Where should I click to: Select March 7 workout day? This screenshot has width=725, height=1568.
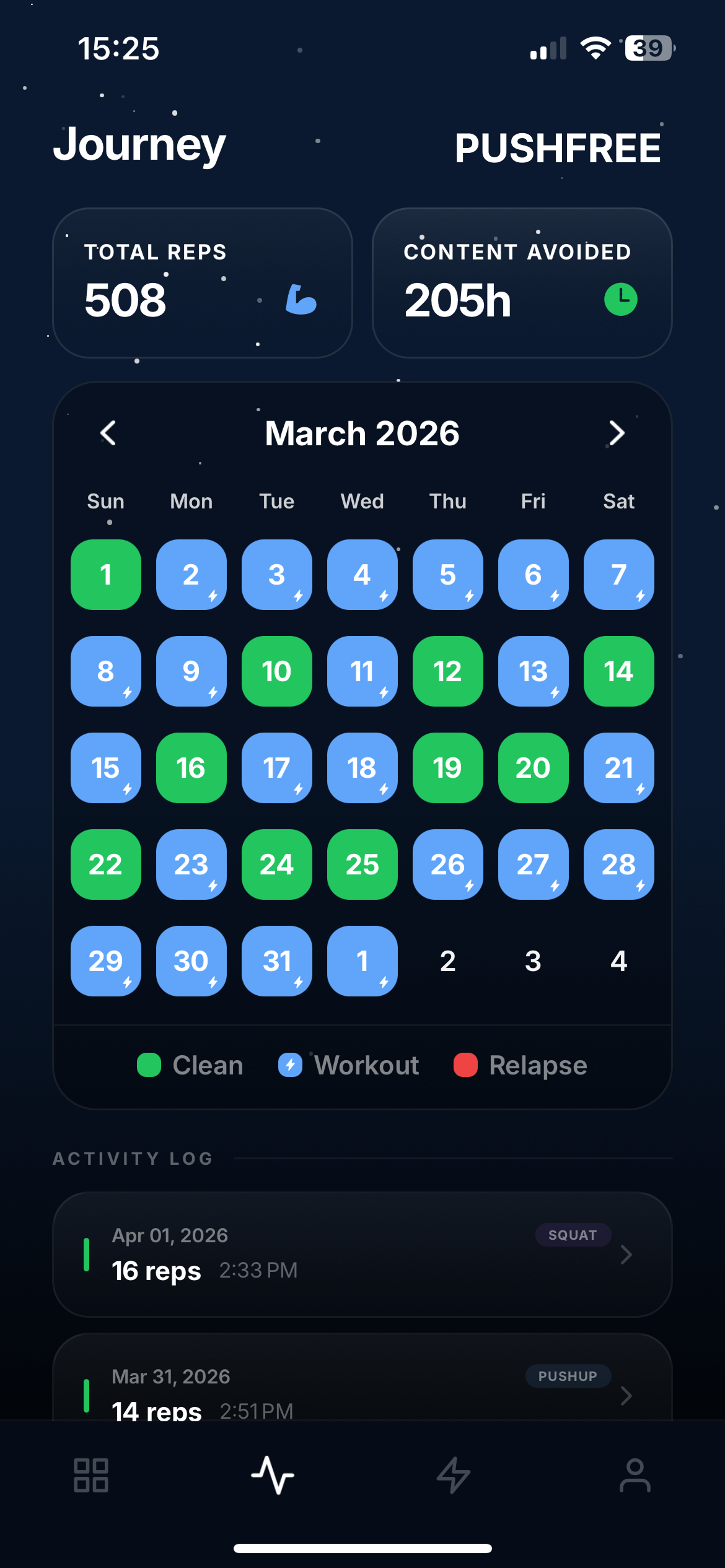tap(618, 575)
